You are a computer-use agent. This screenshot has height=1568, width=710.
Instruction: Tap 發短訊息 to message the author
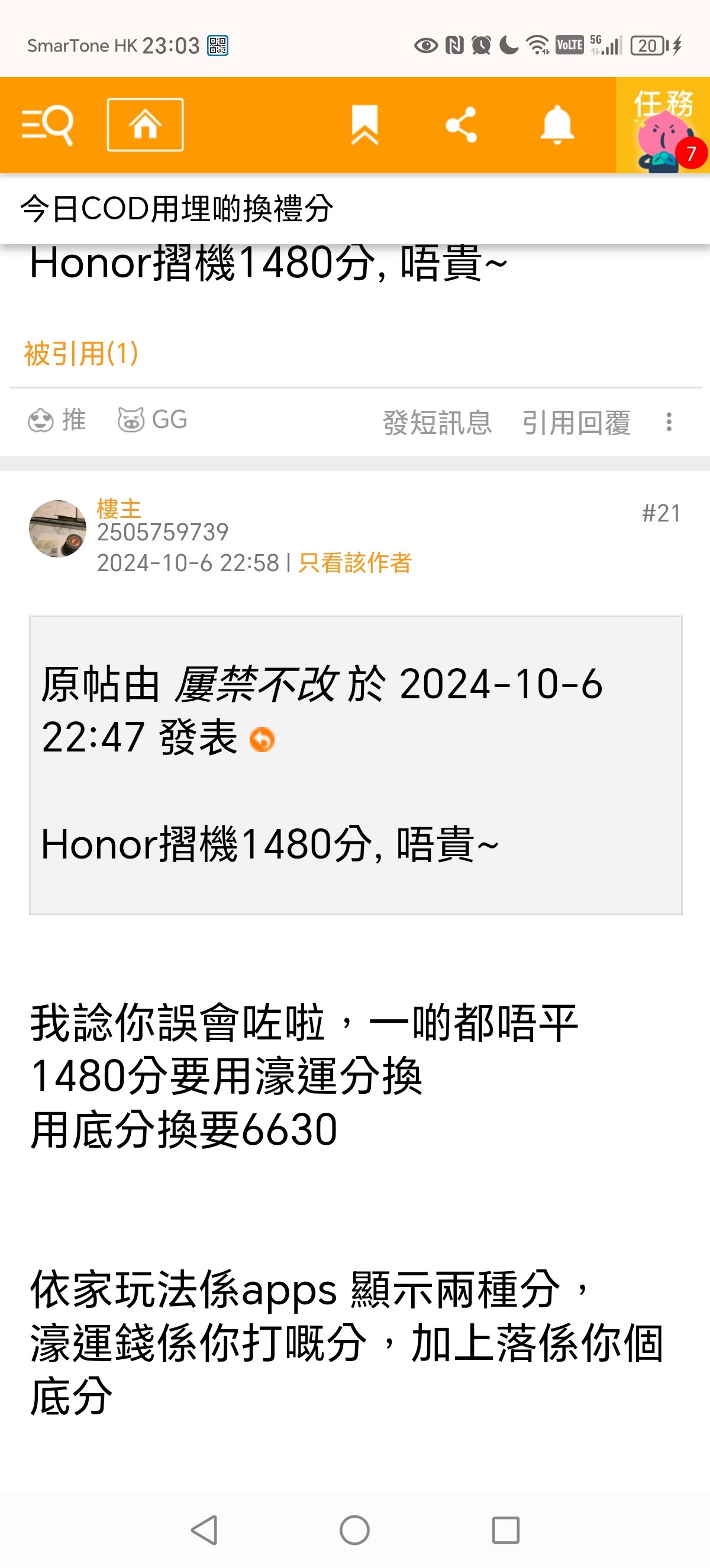(437, 422)
